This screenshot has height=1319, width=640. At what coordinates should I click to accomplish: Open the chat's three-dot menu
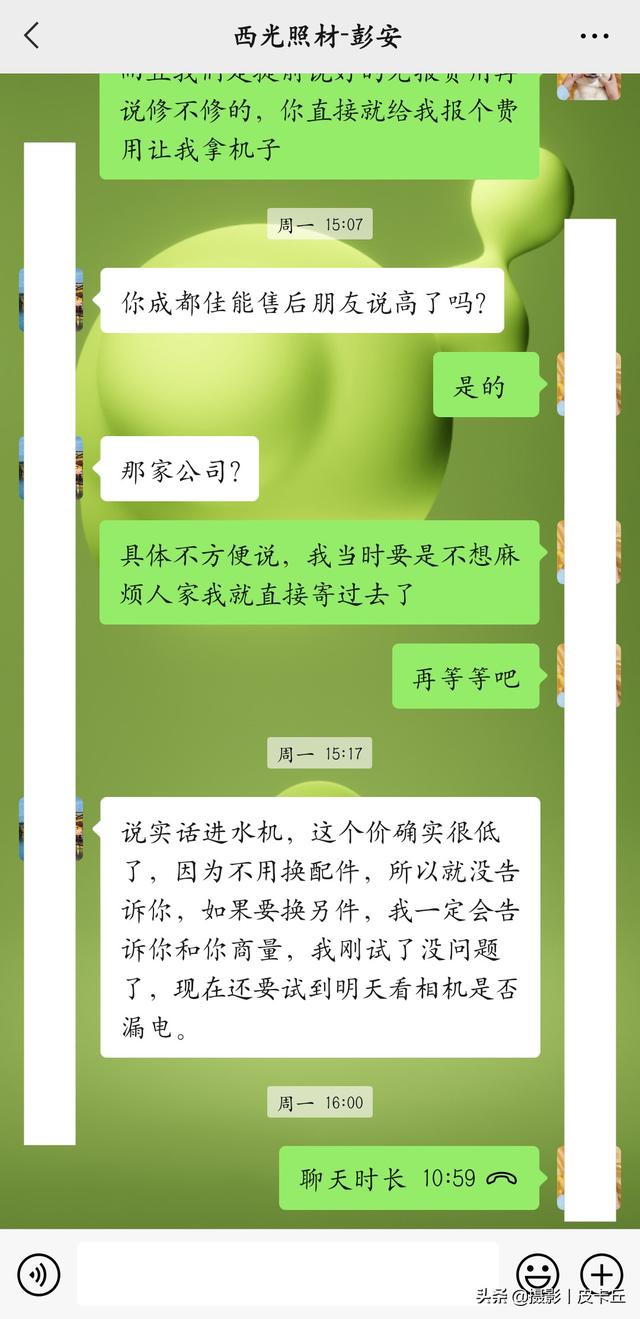click(594, 36)
